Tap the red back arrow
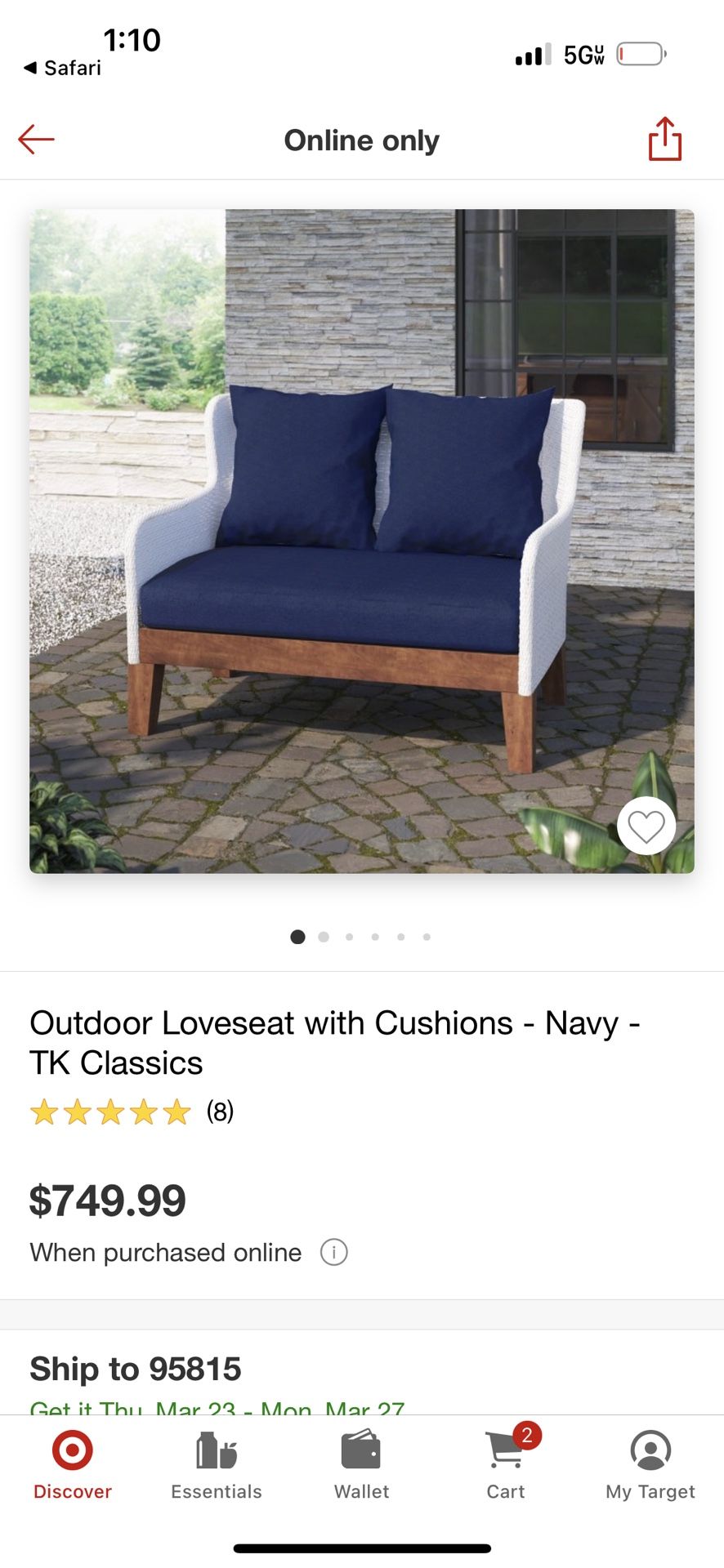724x1568 pixels. tap(36, 139)
